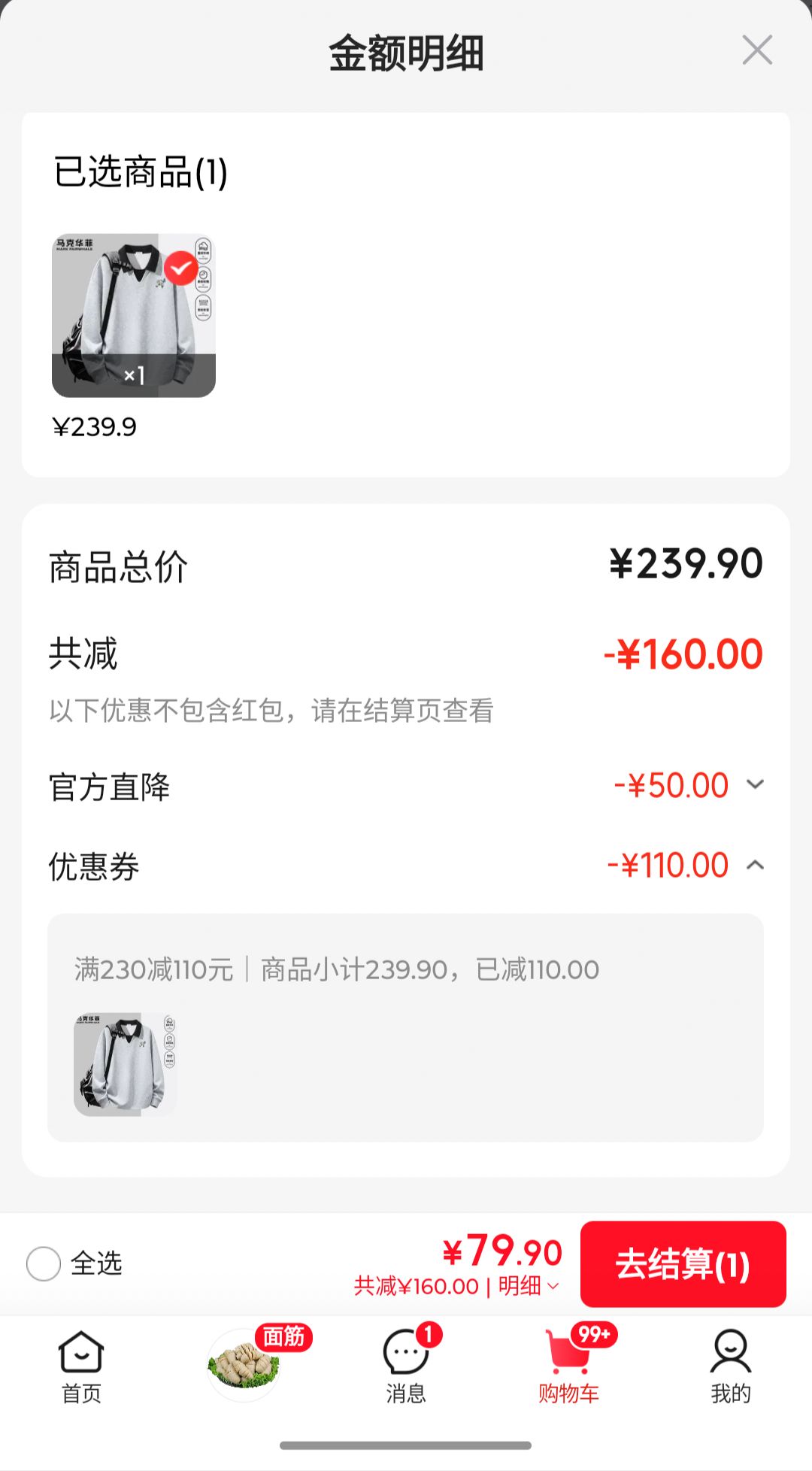Collapse the 优惠券 discount section
812x1471 pixels.
tap(755, 866)
